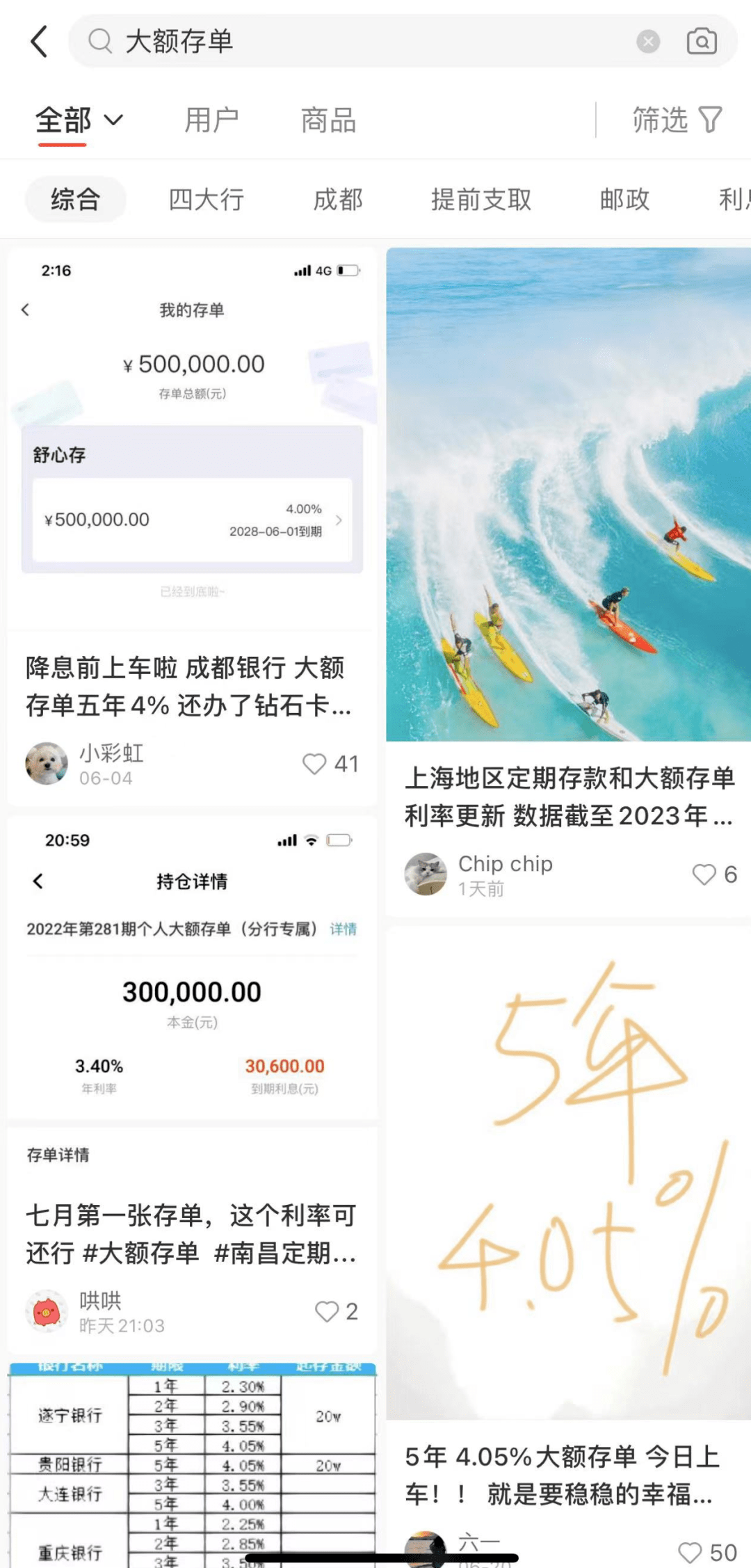Filter by 四大行 chip

point(207,200)
